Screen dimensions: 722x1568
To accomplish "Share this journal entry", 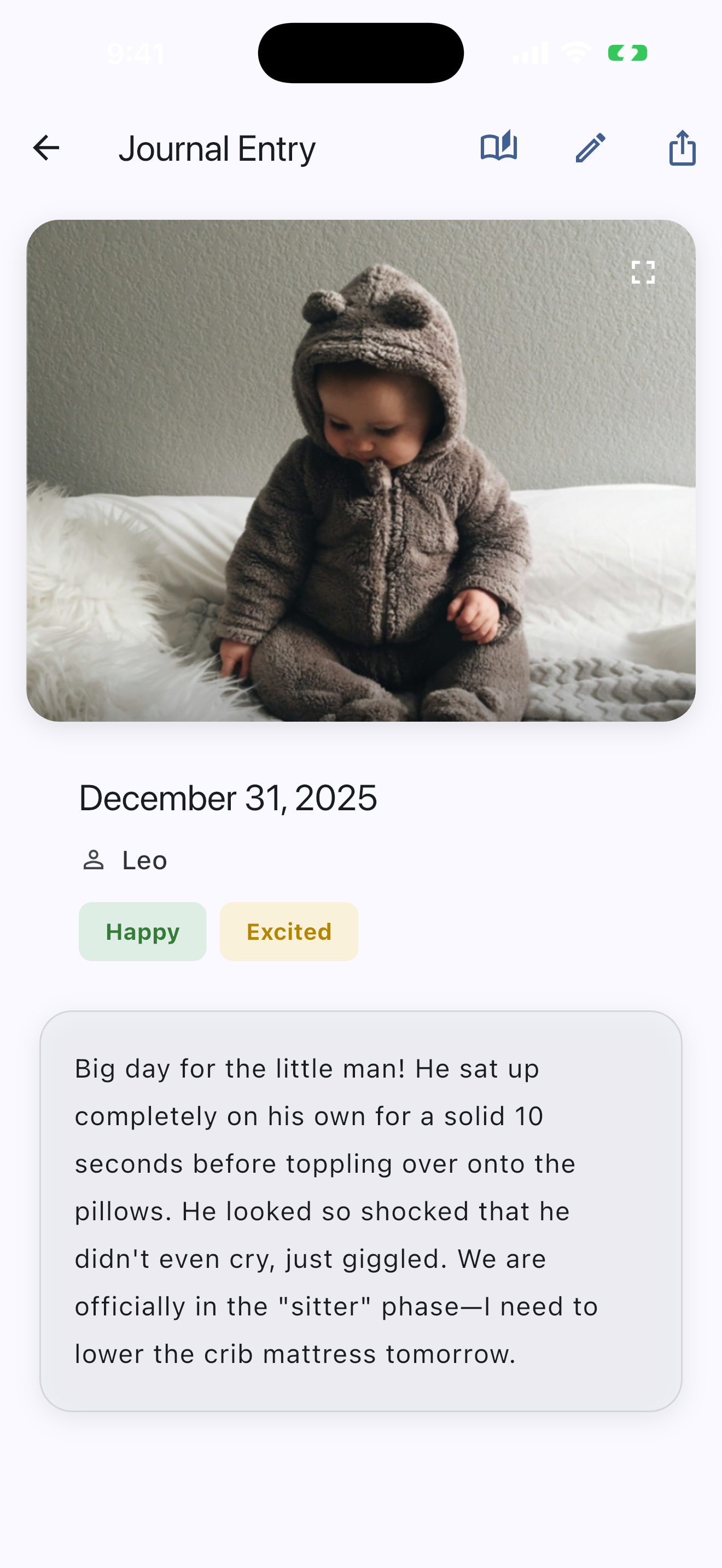I will coord(682,148).
